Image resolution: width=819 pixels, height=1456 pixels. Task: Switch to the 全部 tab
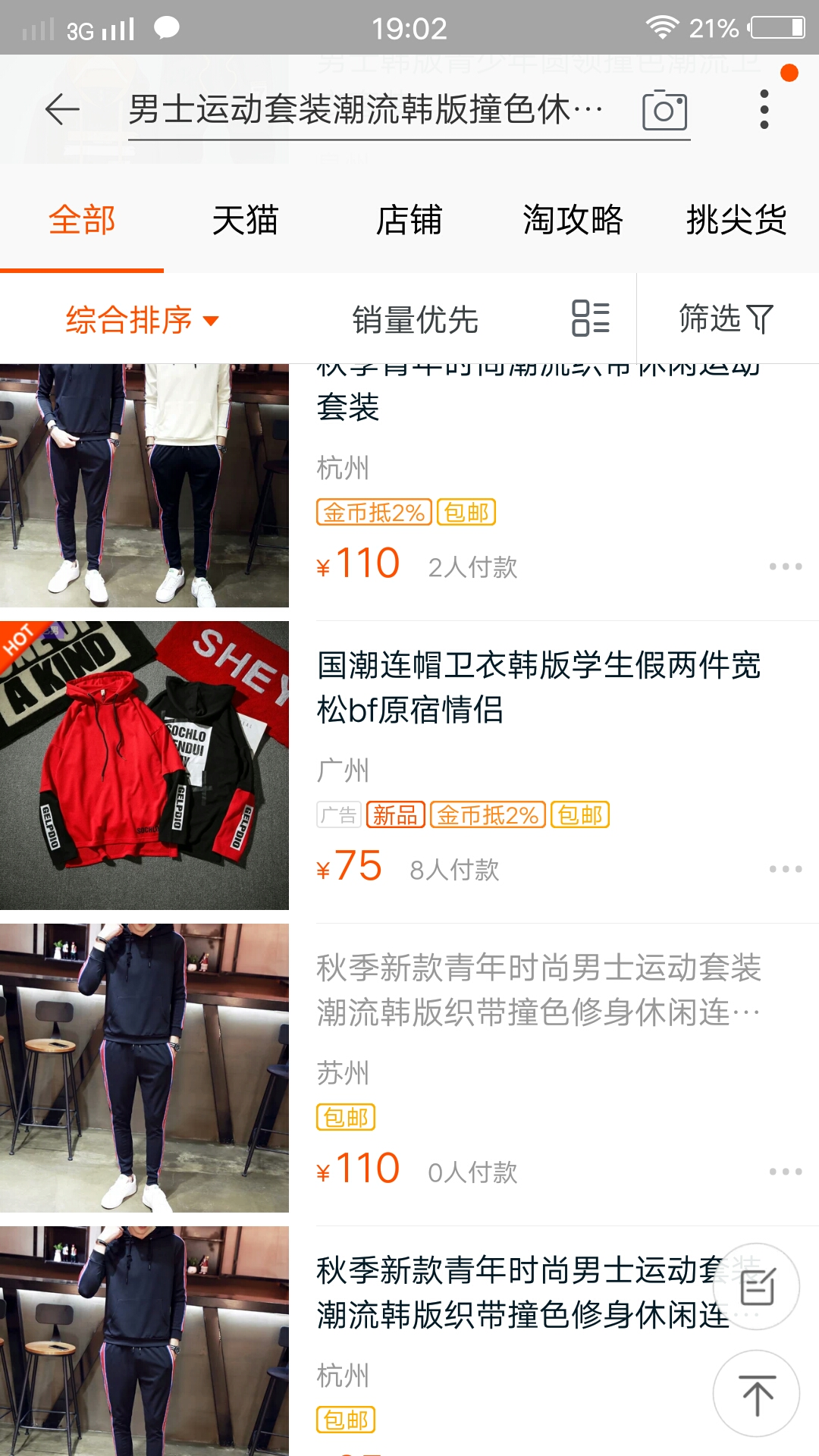click(x=82, y=221)
